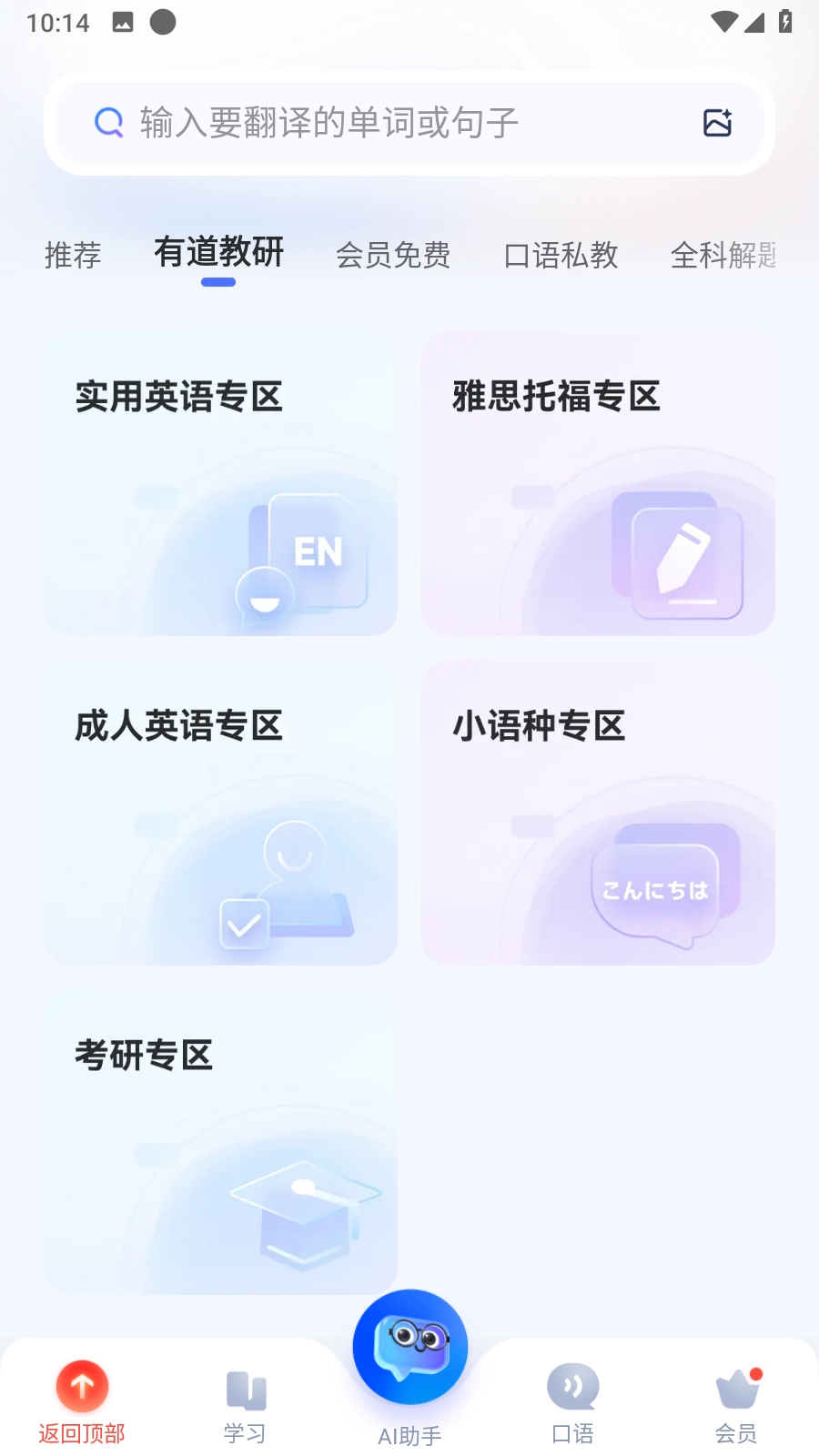Open the 会员免费 tab
Viewport: 819px width, 1456px height.
(394, 256)
